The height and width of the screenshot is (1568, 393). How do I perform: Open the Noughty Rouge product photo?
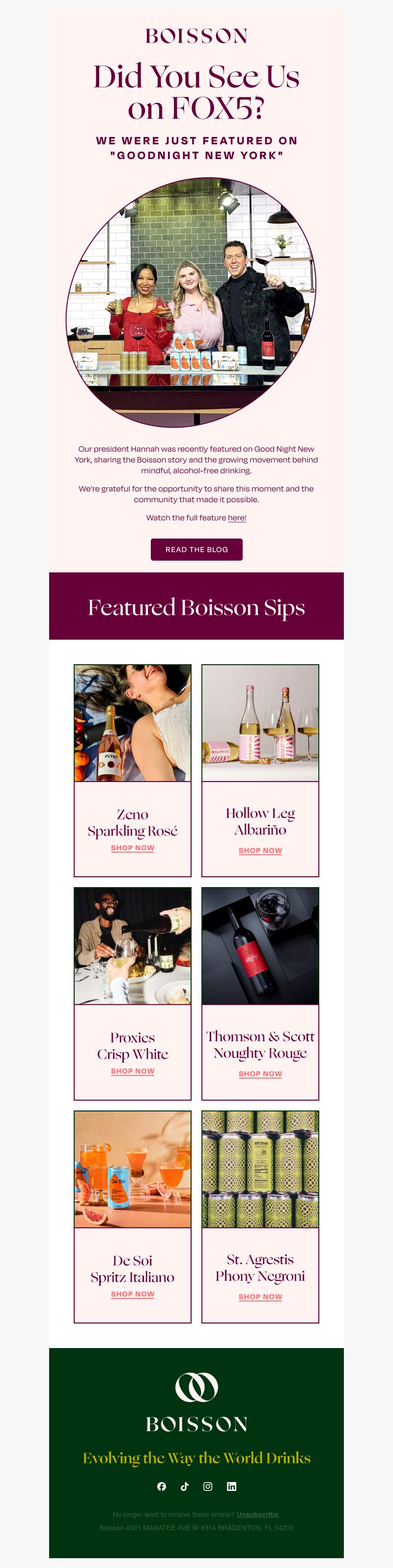click(260, 946)
